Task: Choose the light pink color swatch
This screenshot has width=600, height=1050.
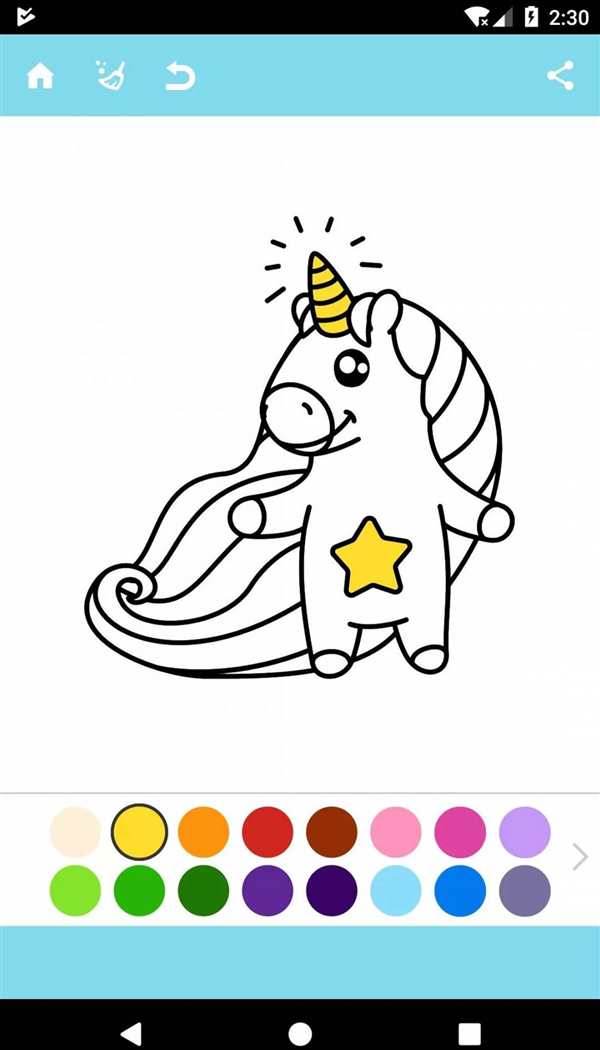Action: 396,832
